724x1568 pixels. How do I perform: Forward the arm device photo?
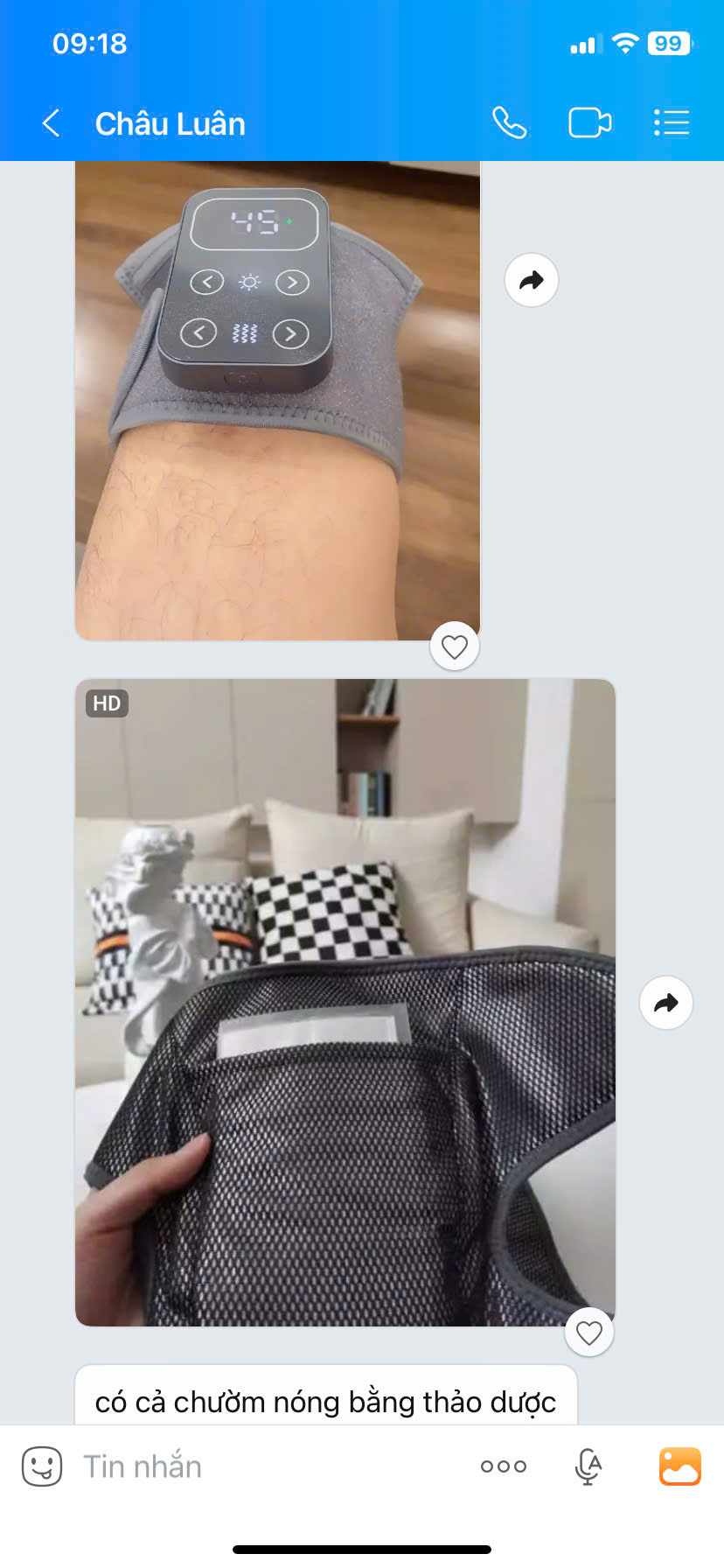click(532, 280)
